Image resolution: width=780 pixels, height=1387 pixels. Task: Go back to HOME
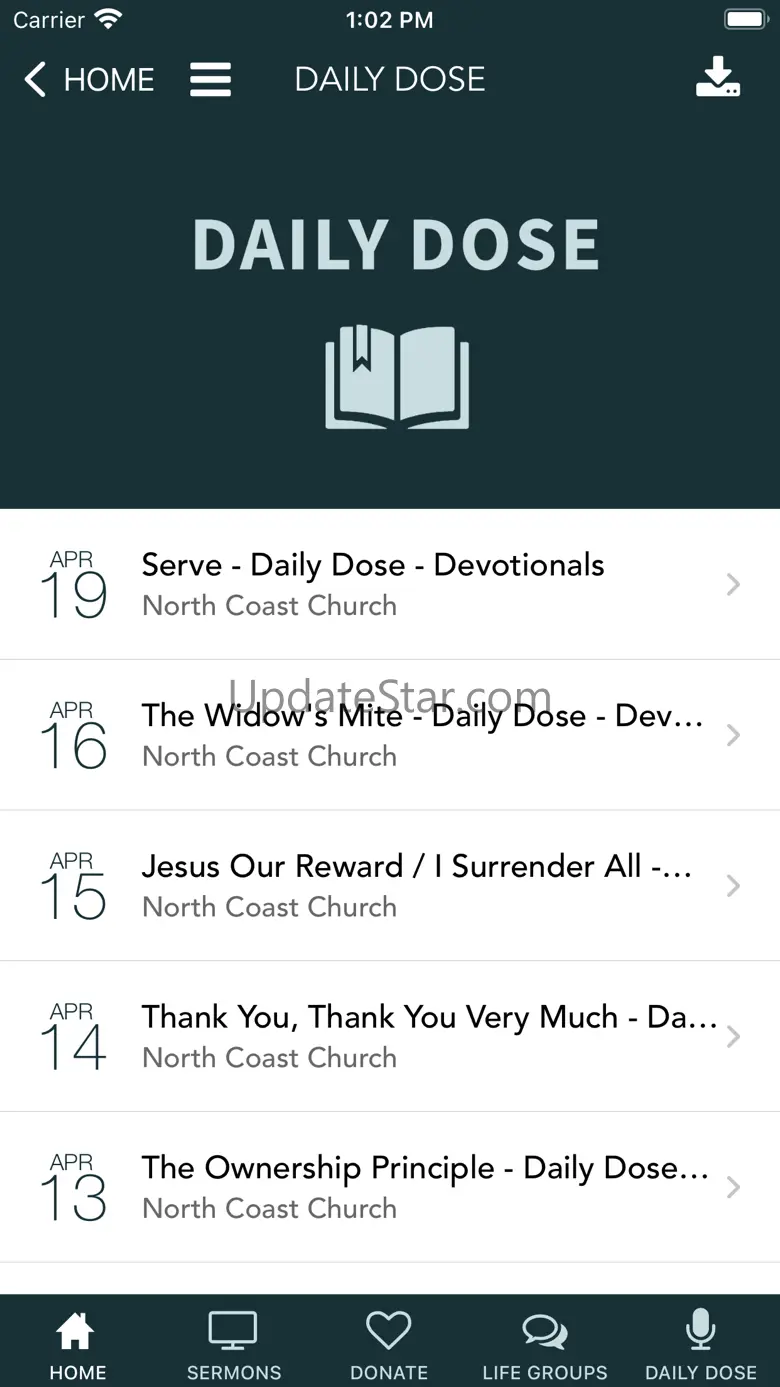click(x=89, y=80)
